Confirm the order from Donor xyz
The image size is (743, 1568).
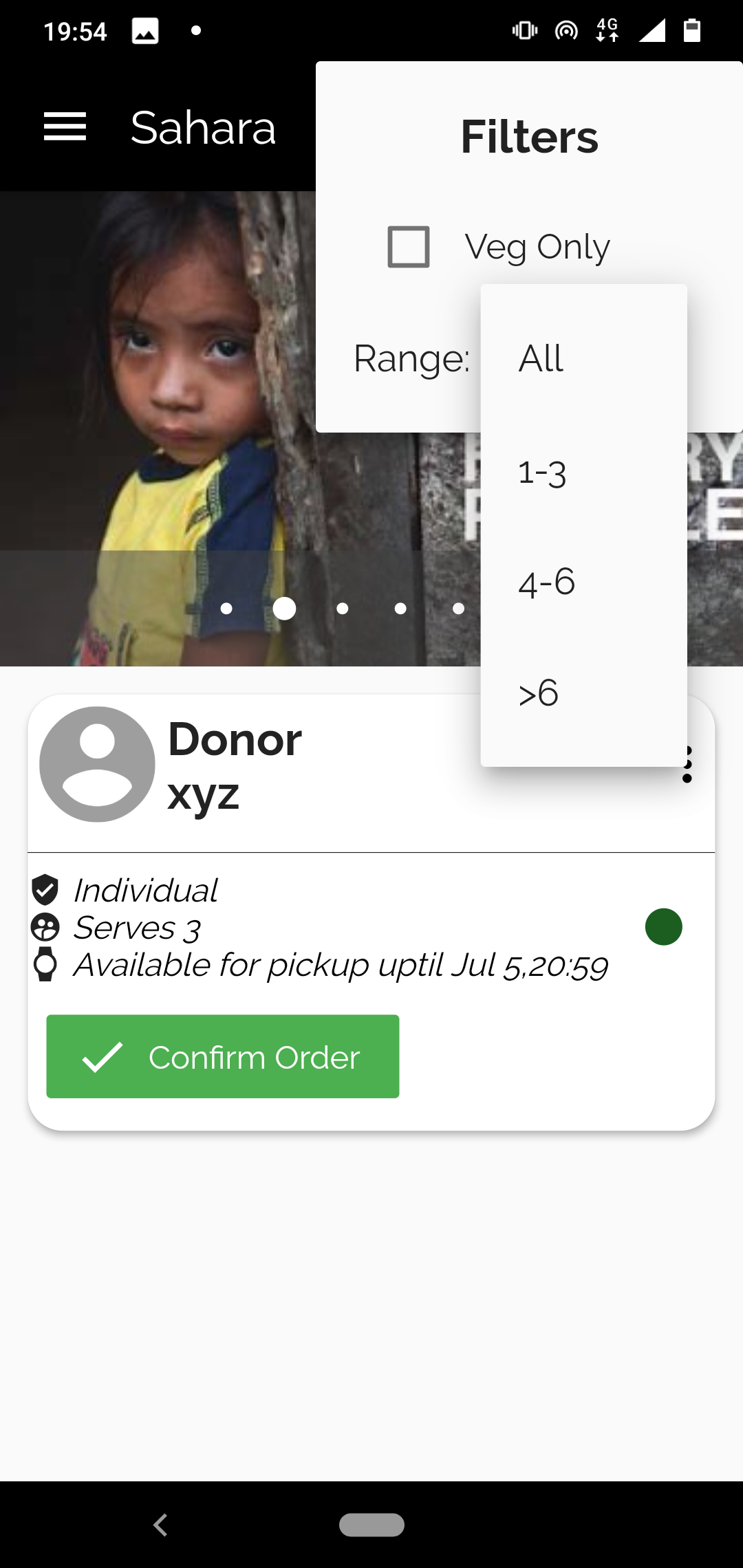[x=223, y=1056]
